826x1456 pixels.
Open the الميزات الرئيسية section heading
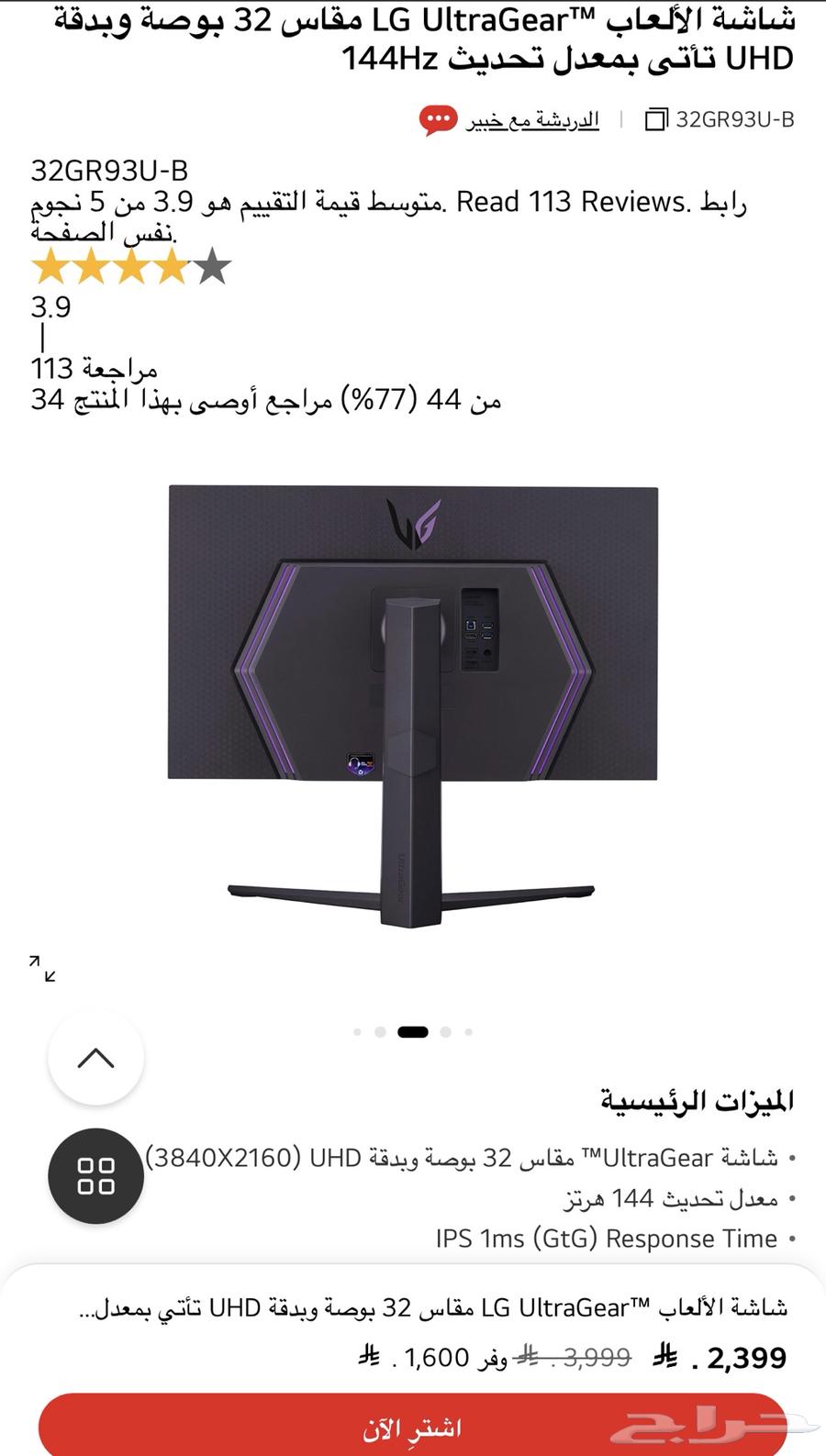(695, 1102)
